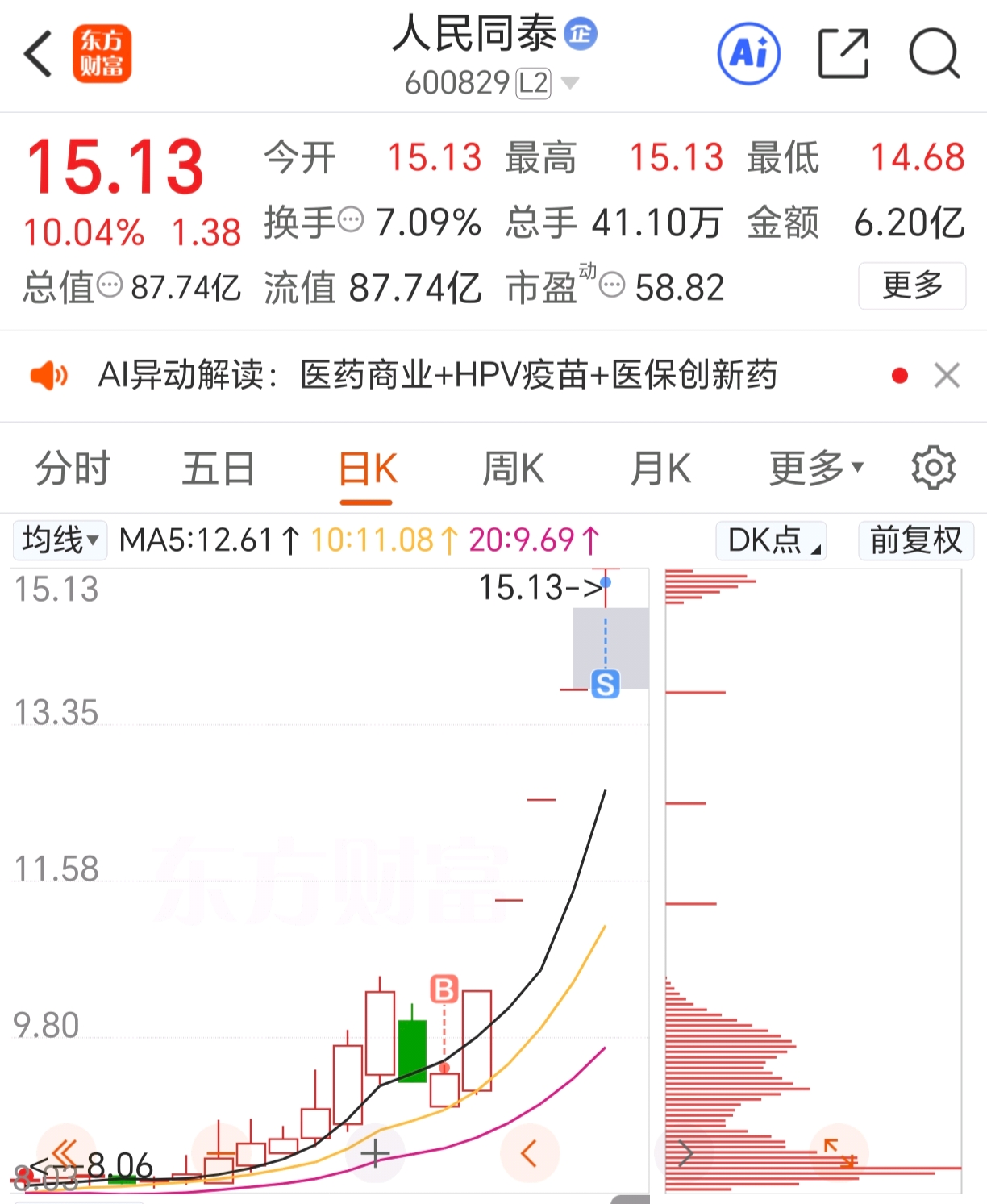Select the 月K tab
987x1204 pixels.
pos(660,469)
